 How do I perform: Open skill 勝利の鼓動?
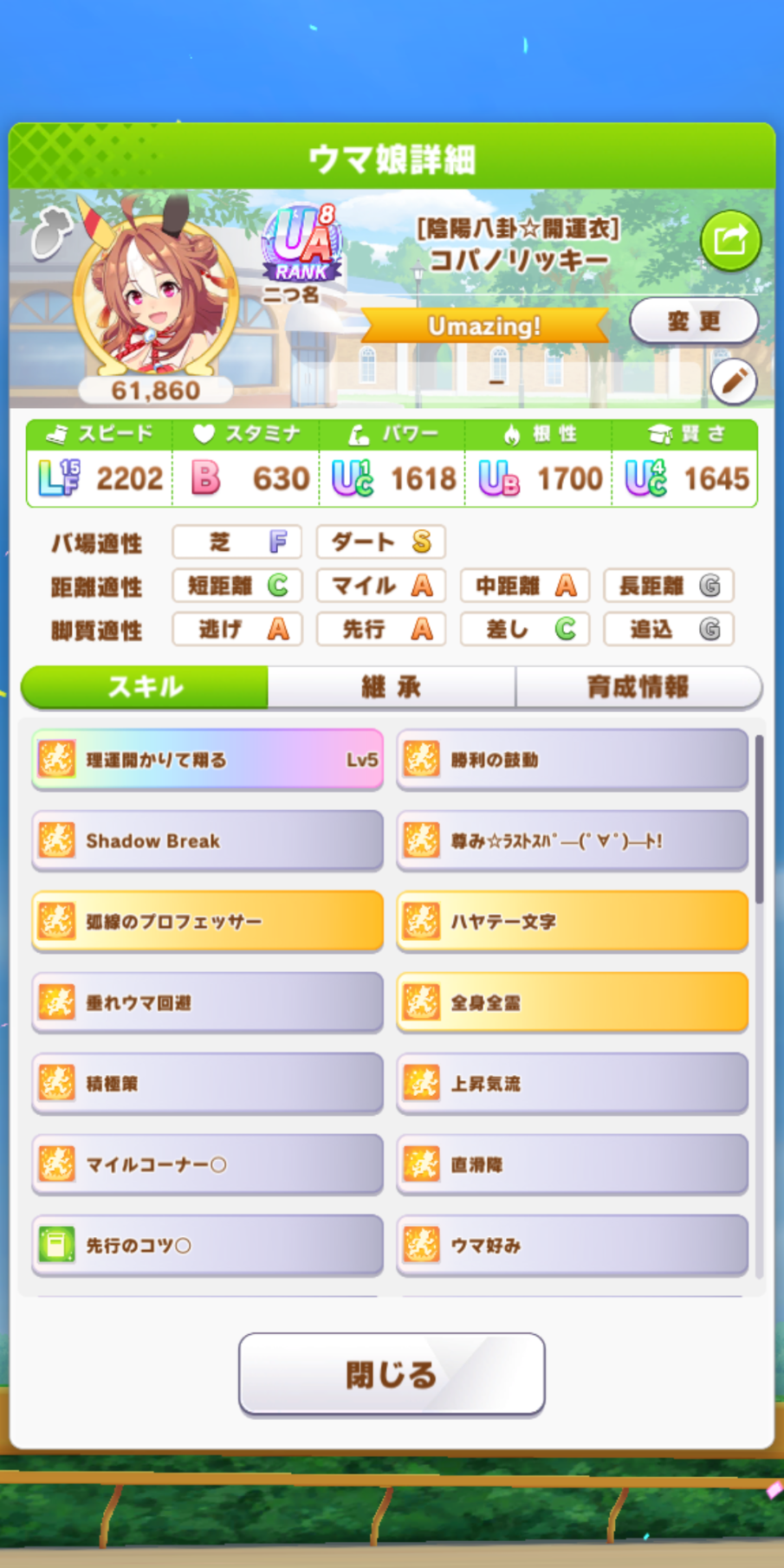(x=572, y=760)
